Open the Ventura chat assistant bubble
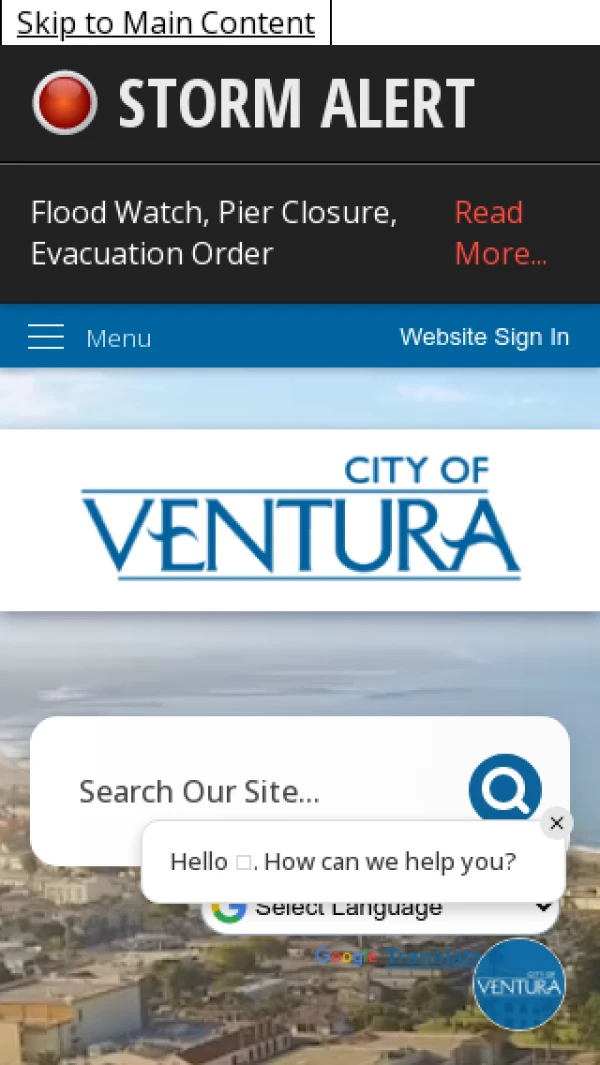 (519, 985)
